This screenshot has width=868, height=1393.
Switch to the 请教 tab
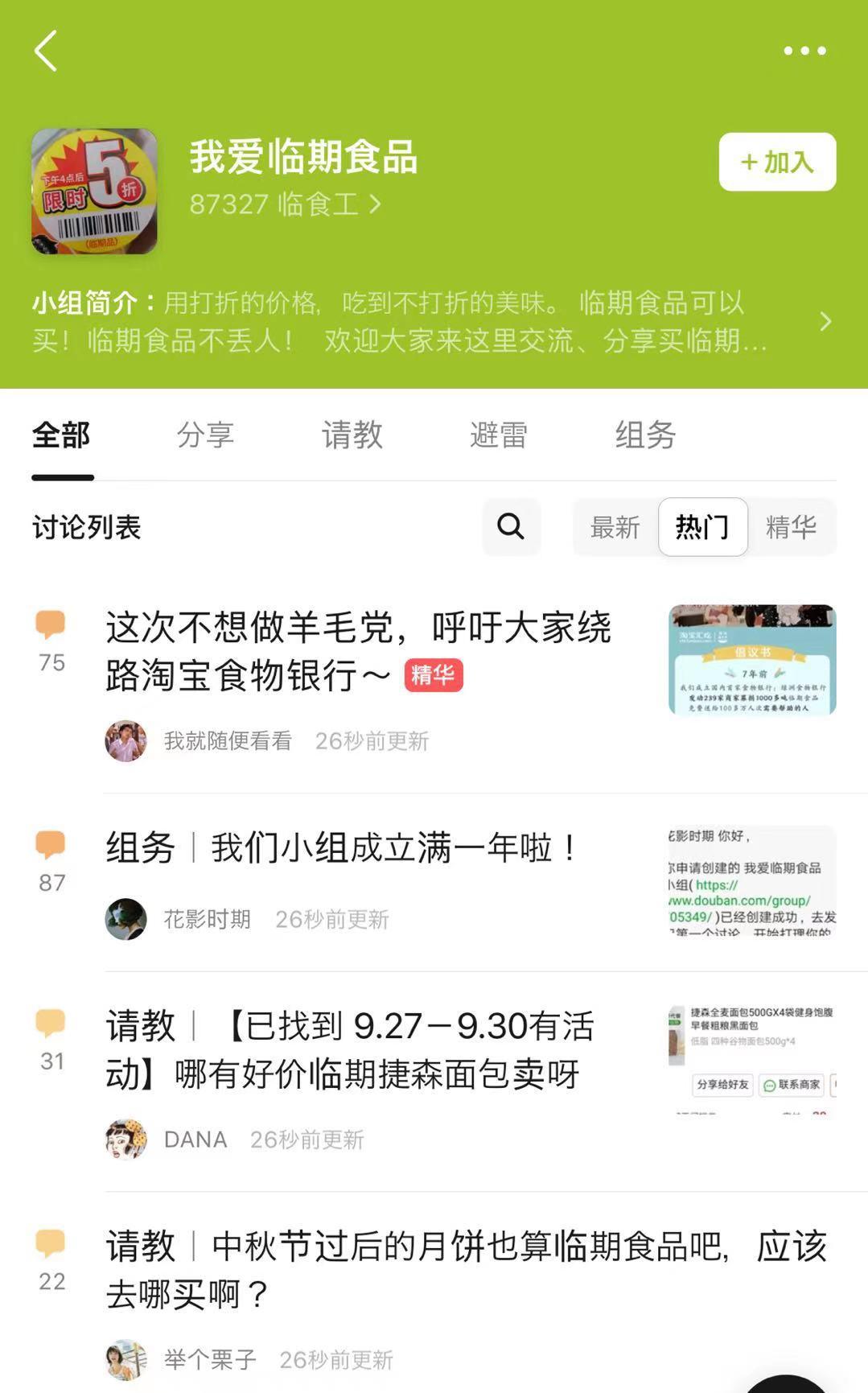point(352,435)
